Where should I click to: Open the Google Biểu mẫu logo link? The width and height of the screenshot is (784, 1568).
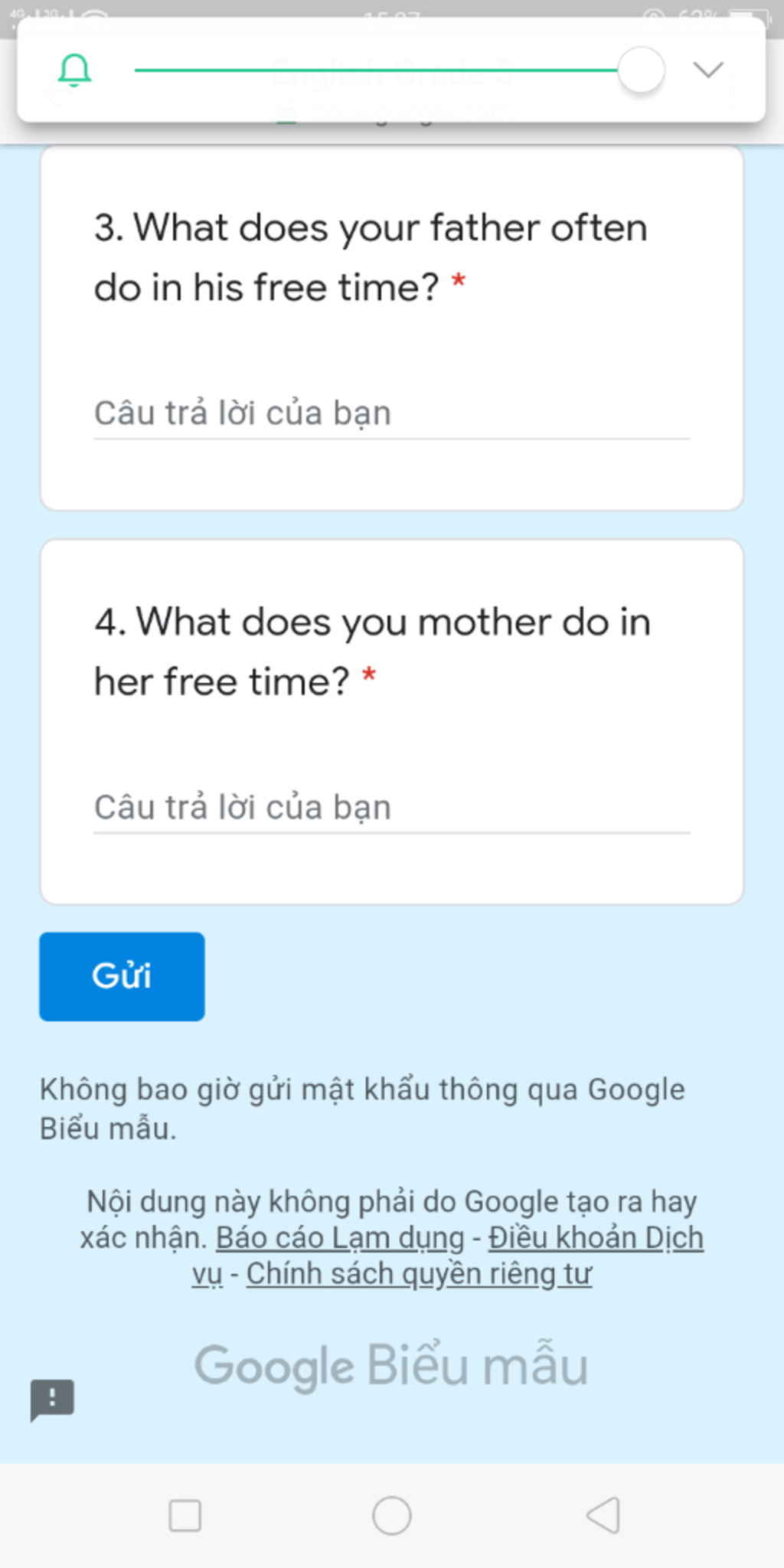click(391, 1366)
